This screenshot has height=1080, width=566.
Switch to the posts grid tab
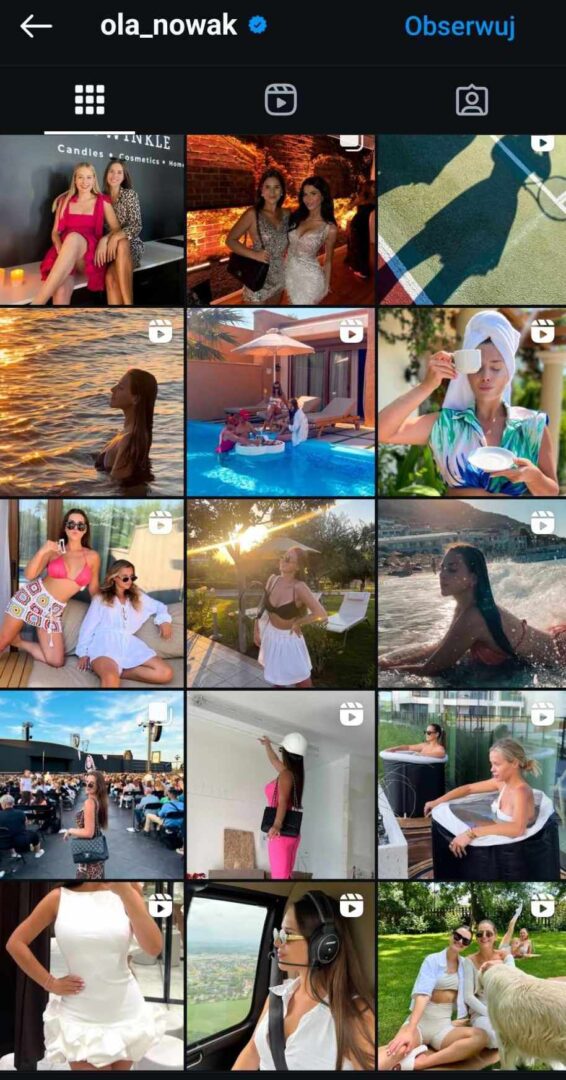(x=90, y=101)
